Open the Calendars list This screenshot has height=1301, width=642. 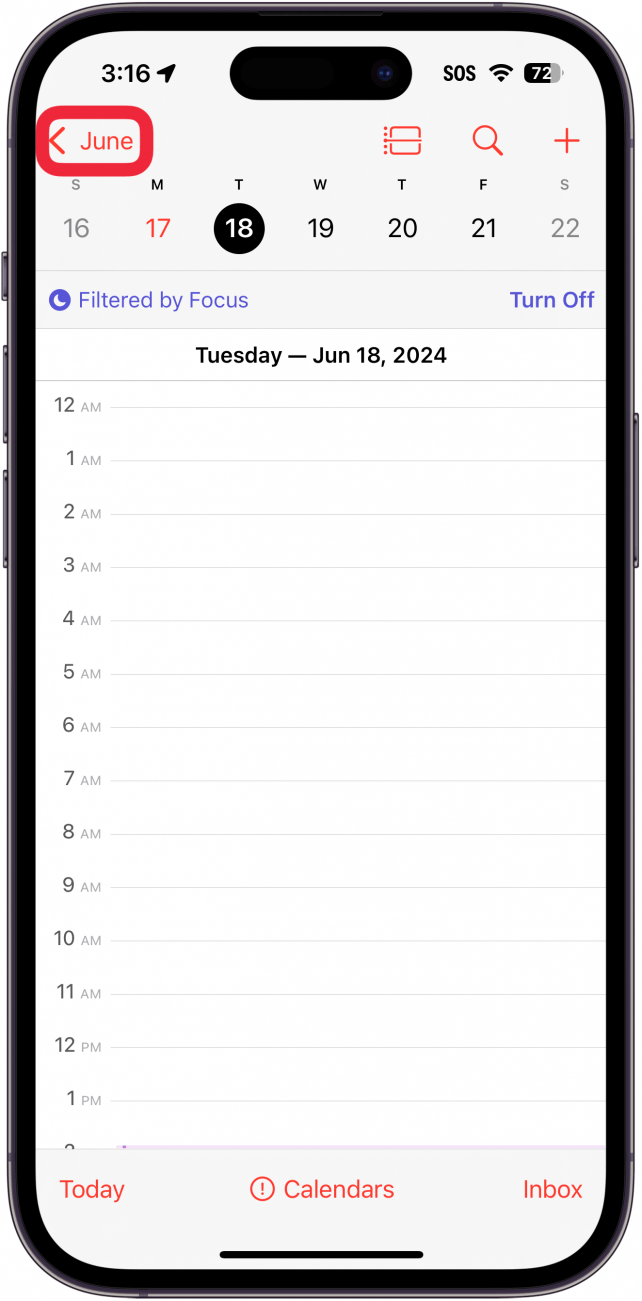[x=322, y=1189]
